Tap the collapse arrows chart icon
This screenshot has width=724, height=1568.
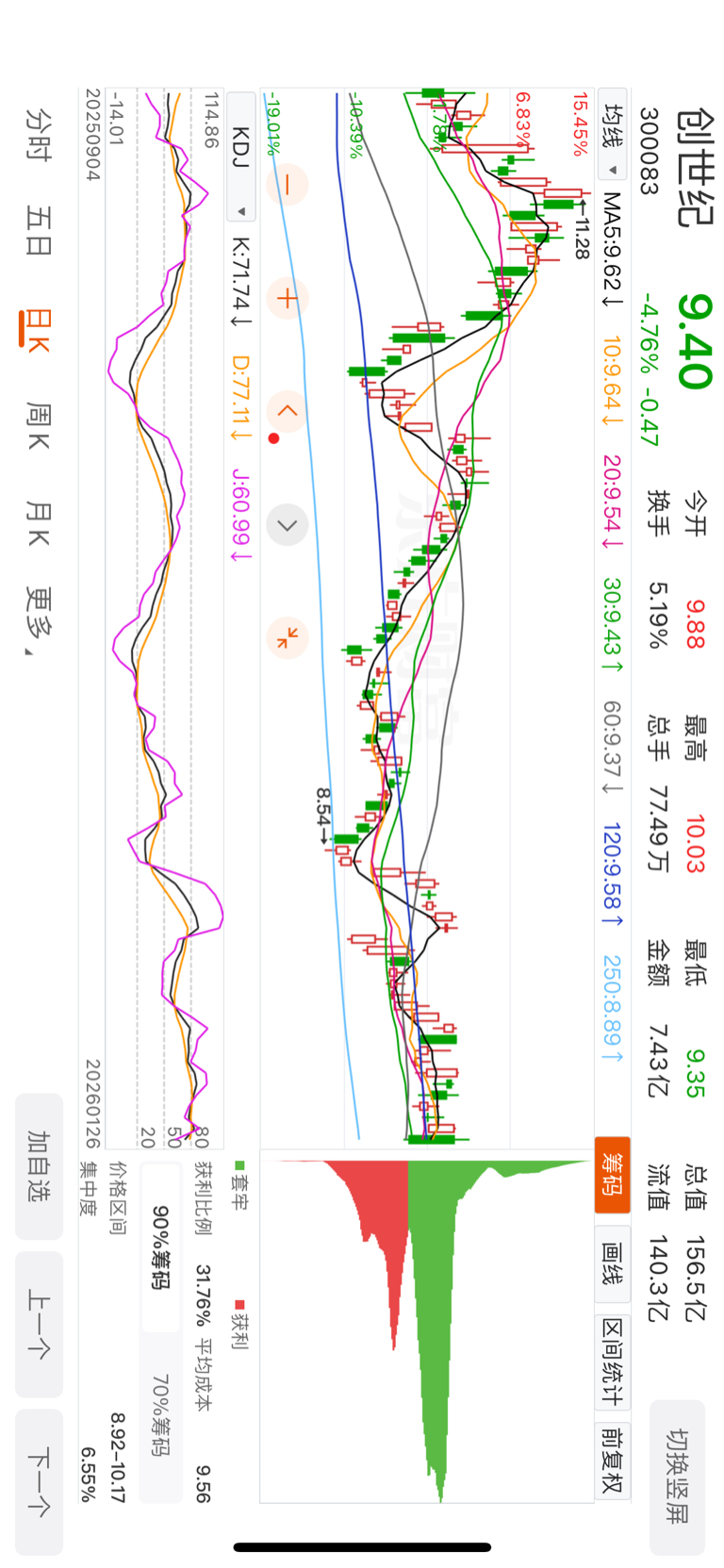tap(287, 637)
